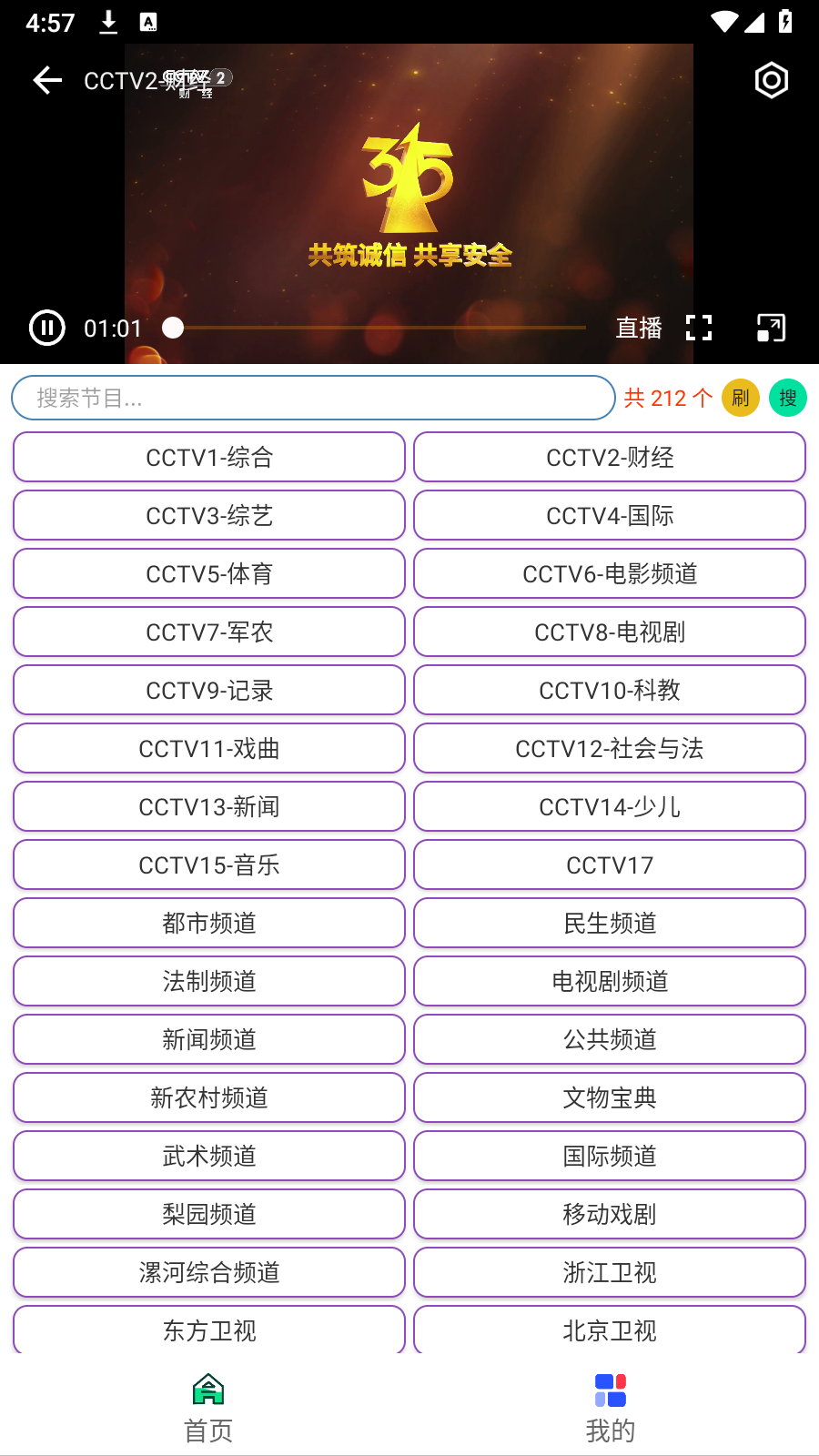Play the 武术频道 channel
This screenshot has height=1456, width=819.
pos(209,1157)
